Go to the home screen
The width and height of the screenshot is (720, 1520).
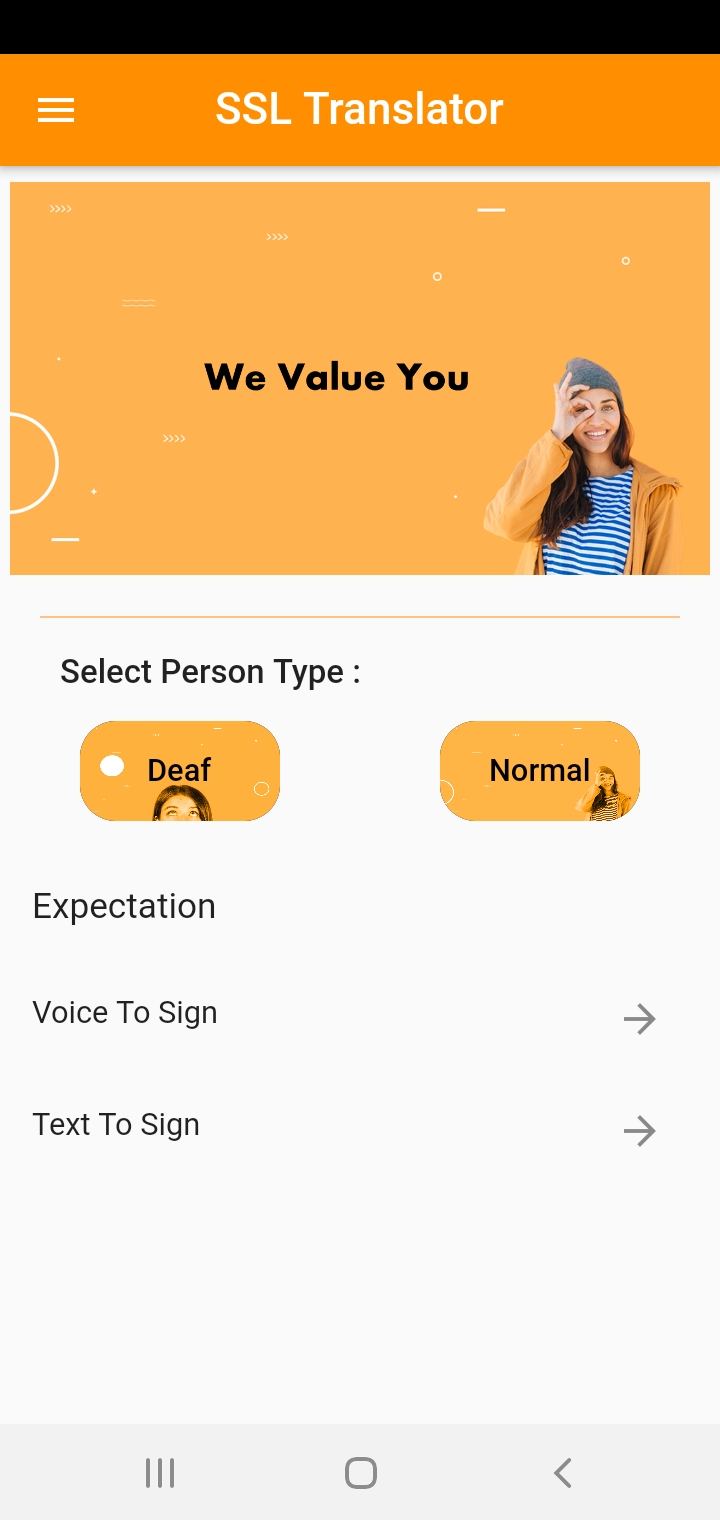[x=360, y=1472]
